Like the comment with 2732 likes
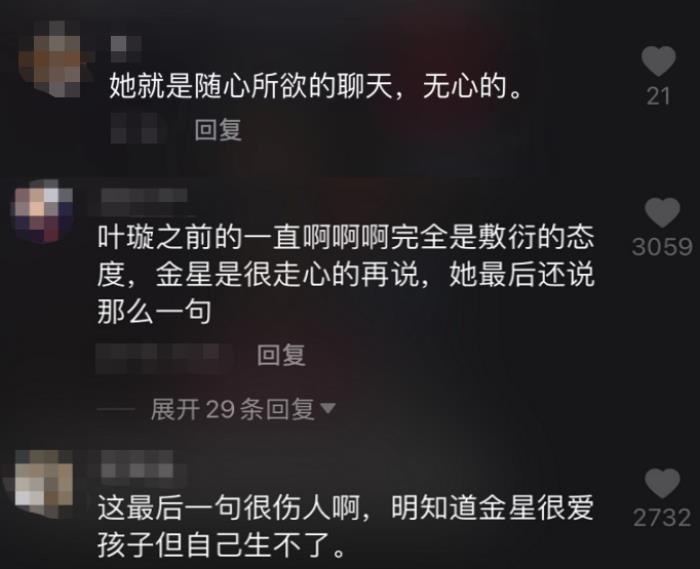700x569 pixels. pos(661,484)
